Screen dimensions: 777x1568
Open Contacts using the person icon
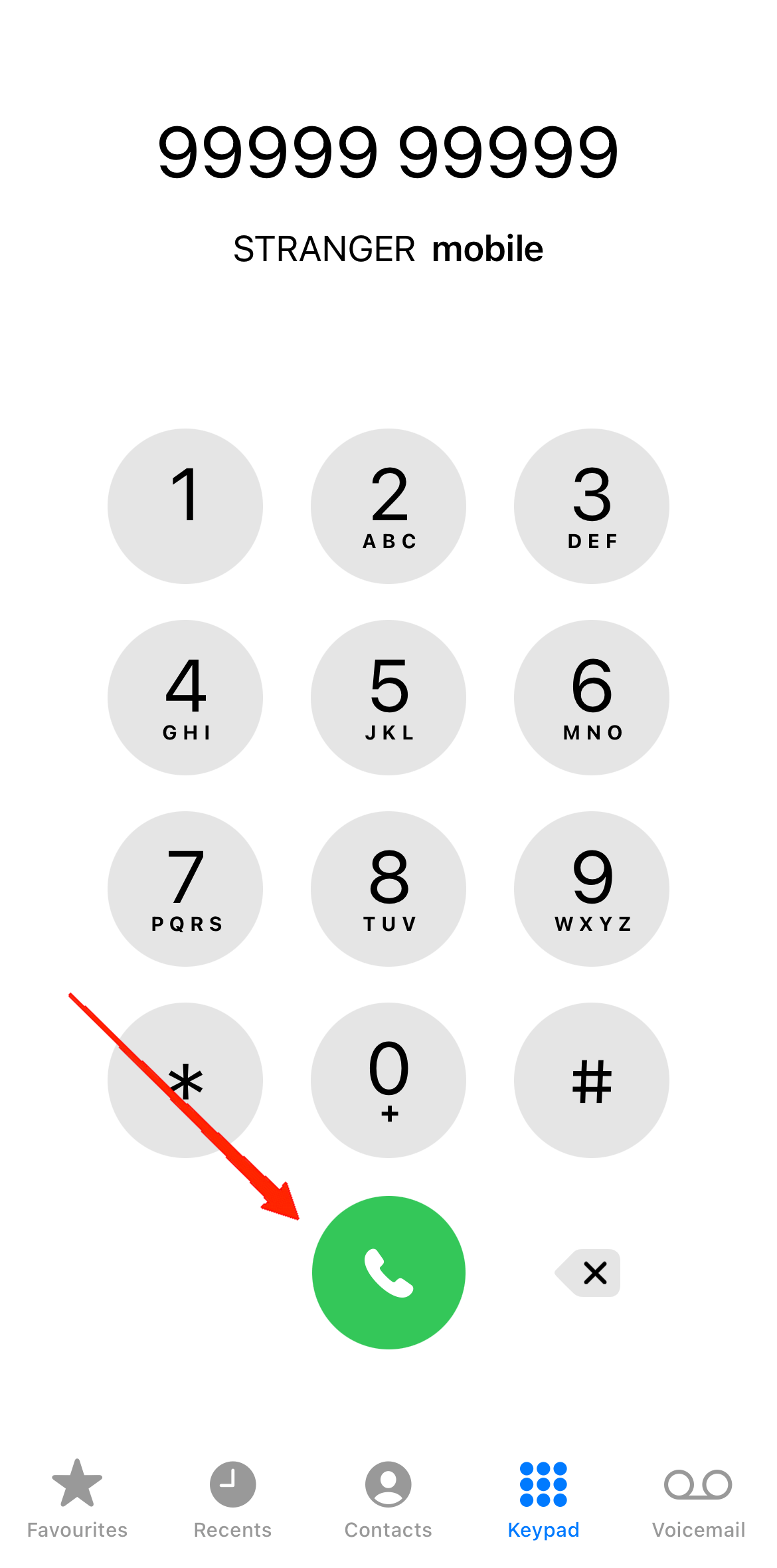(388, 1484)
